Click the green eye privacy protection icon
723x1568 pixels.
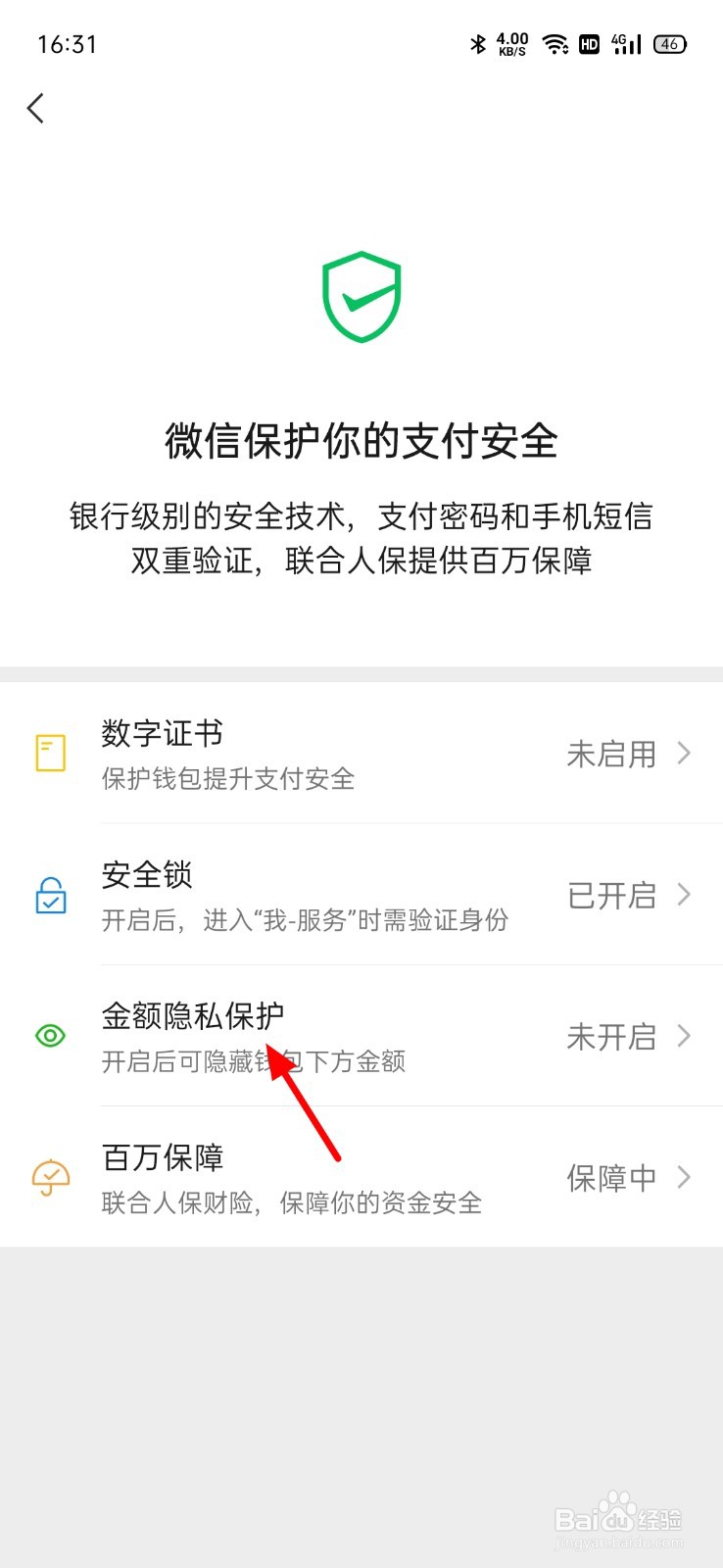pos(50,1035)
